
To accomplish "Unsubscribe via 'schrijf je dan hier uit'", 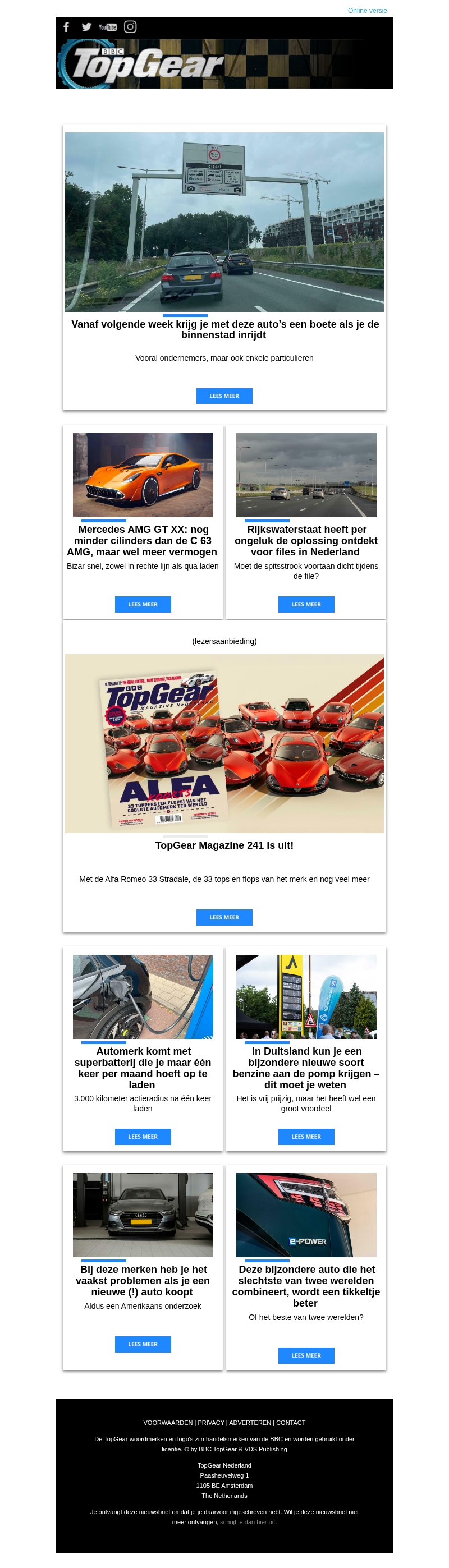I will (248, 1522).
